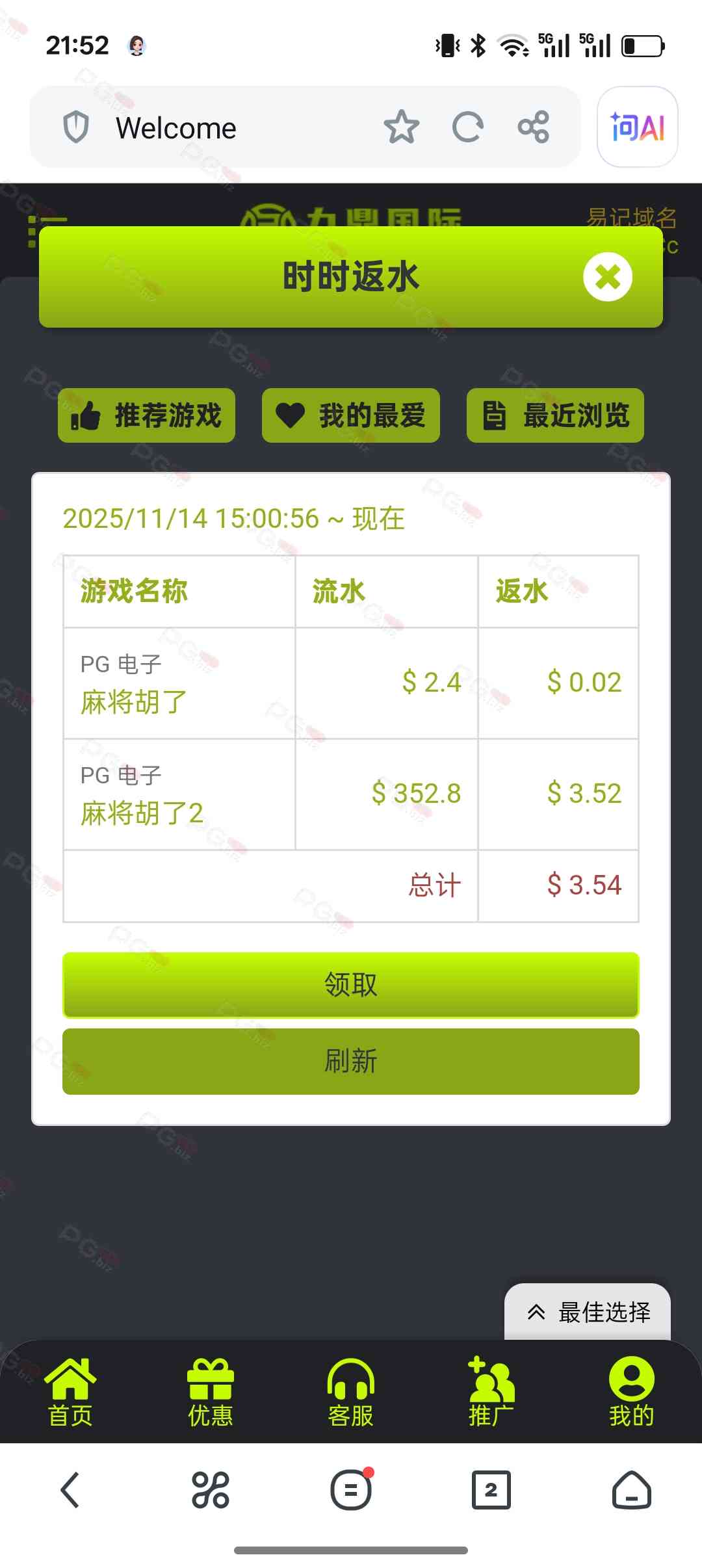Show 我的最爱 favorites
The width and height of the screenshot is (702, 1568).
point(351,415)
